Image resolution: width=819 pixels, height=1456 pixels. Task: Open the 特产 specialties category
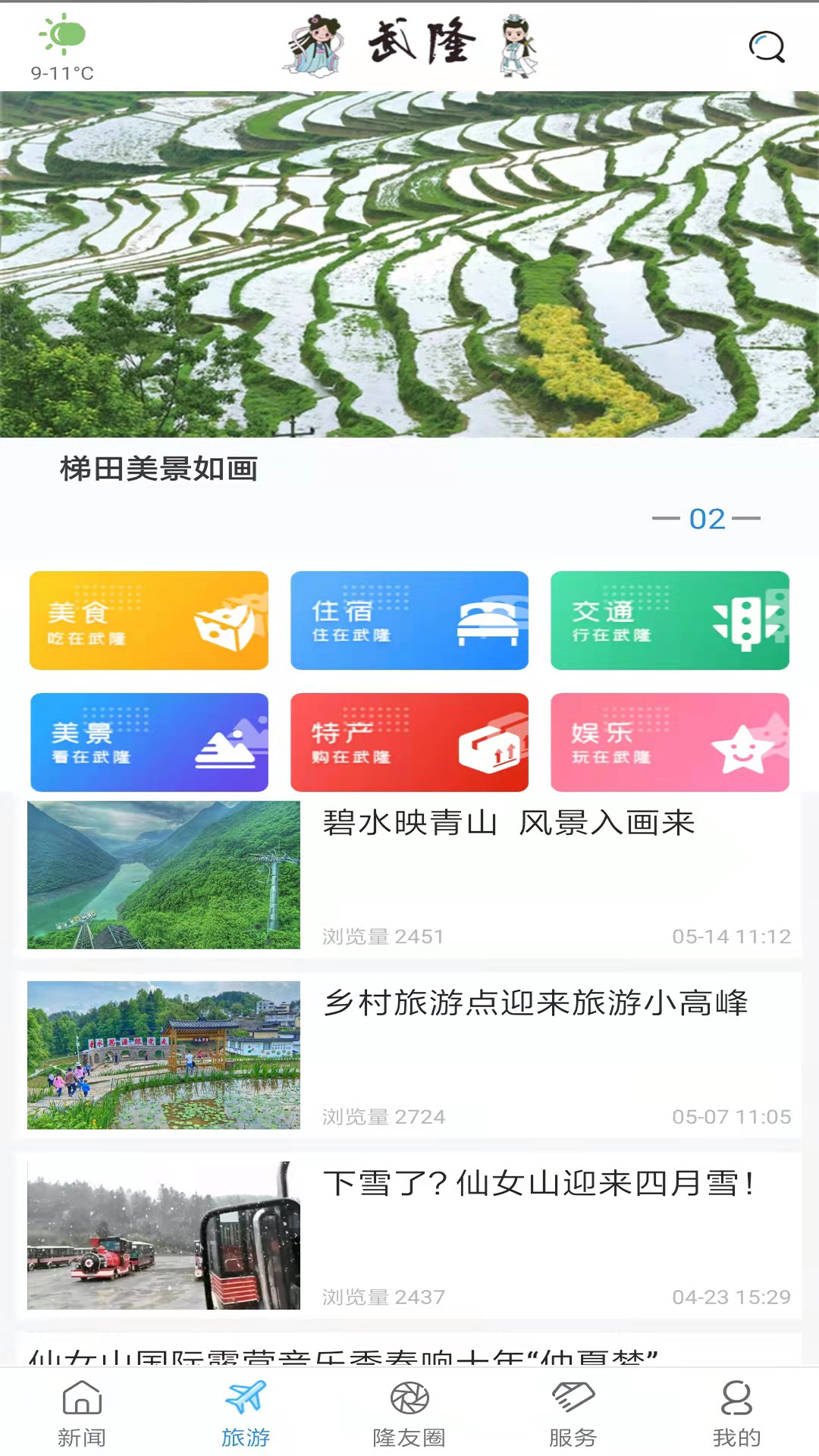tap(409, 742)
